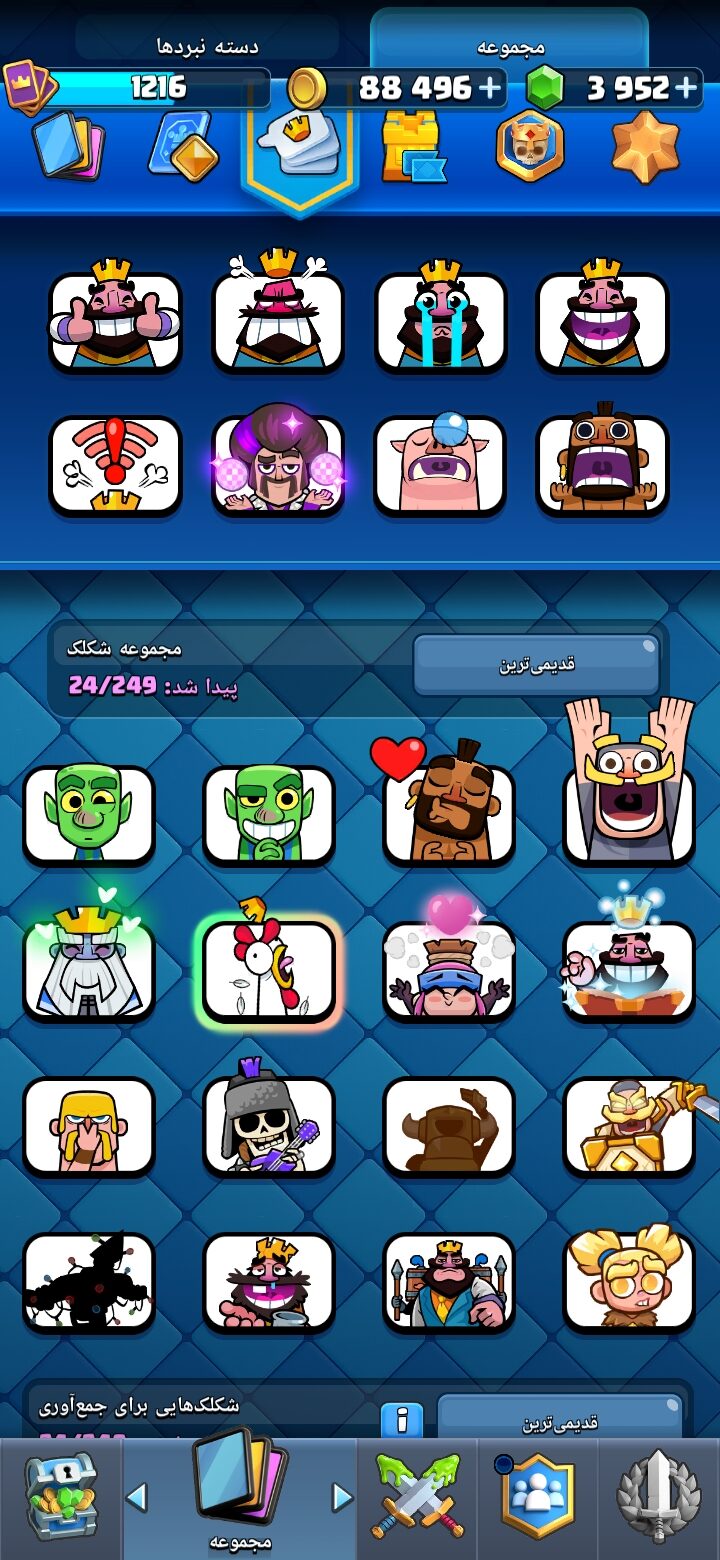Open the skull badge banners section
This screenshot has height=1560, width=720.
click(x=530, y=146)
